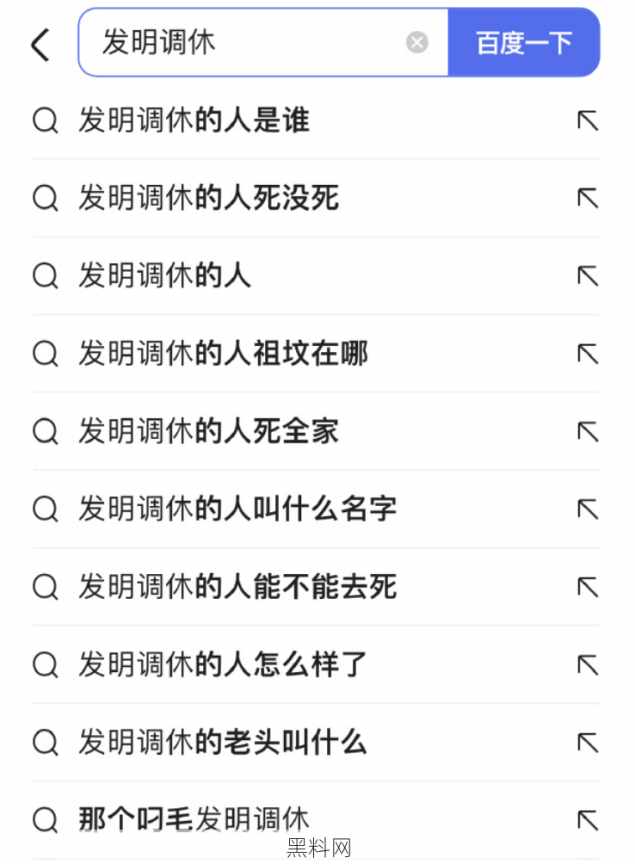Choose the suggestion 发明调休的人
This screenshot has width=635, height=864.
click(x=165, y=276)
